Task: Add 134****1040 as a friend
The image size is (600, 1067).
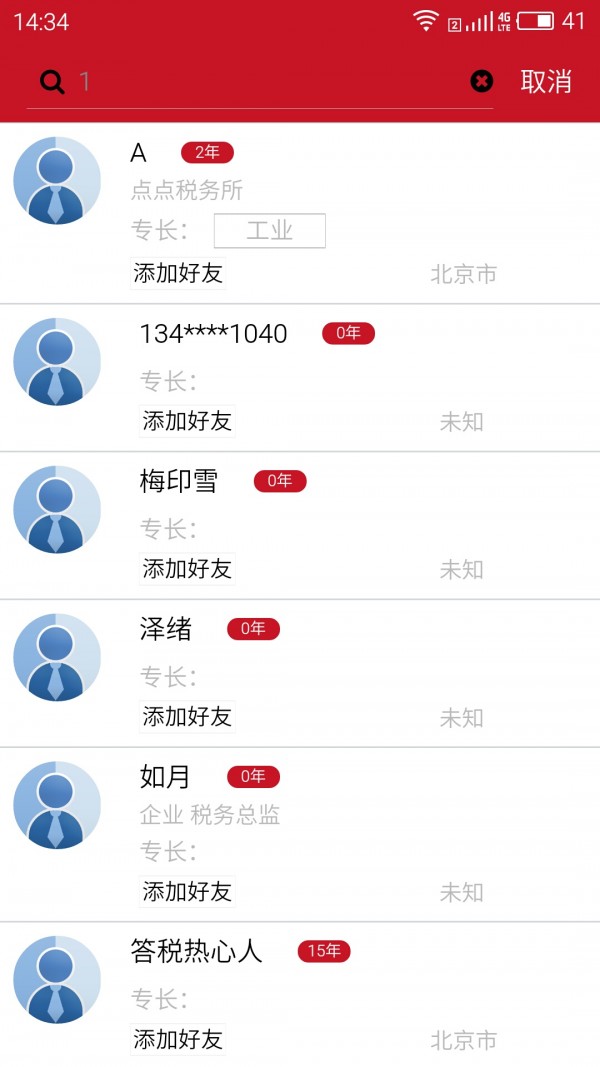Action: (187, 421)
